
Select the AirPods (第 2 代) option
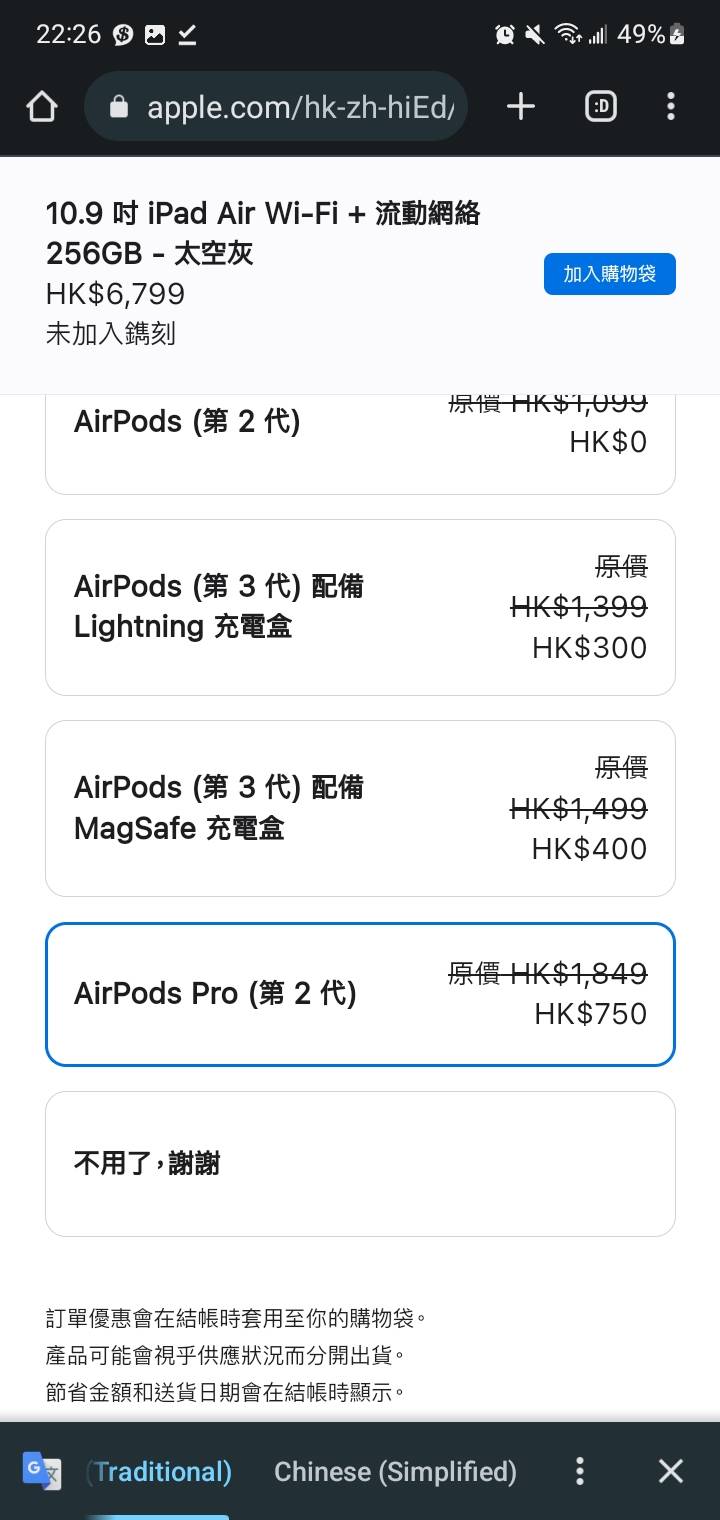(x=360, y=440)
